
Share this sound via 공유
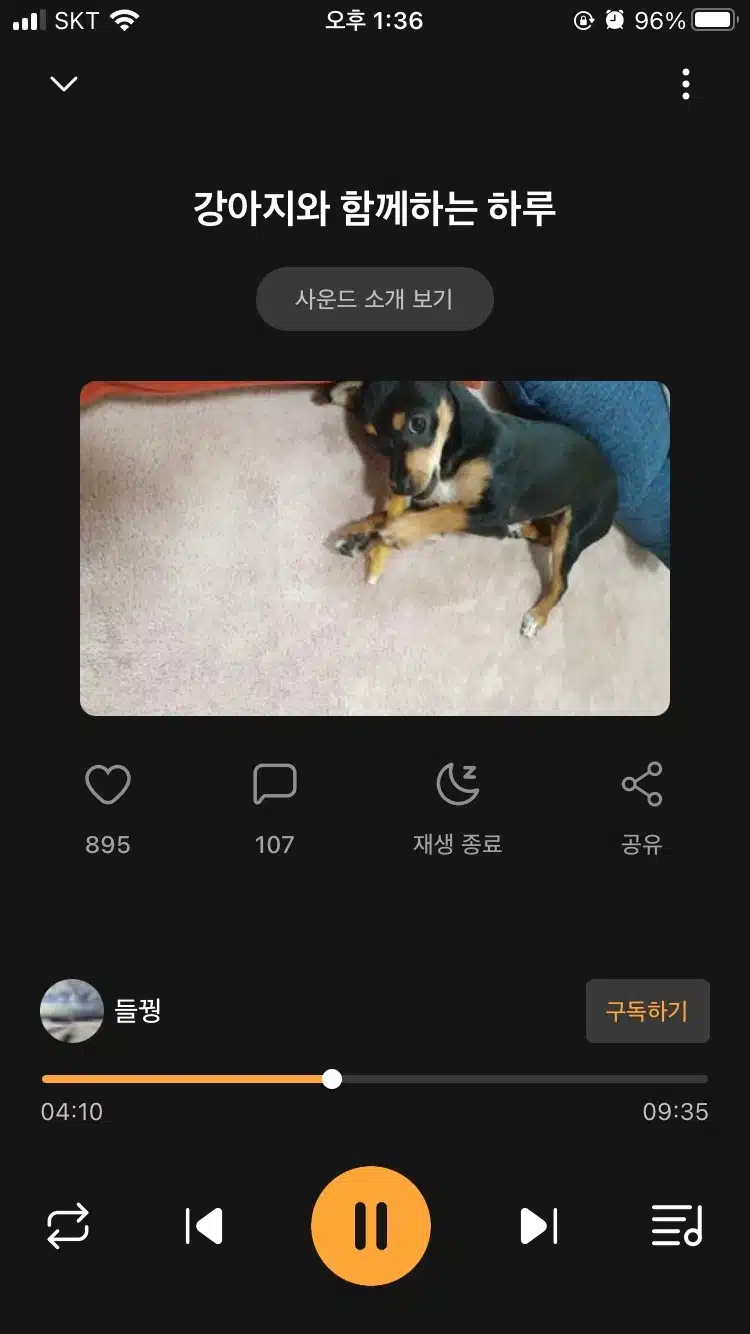click(x=642, y=784)
